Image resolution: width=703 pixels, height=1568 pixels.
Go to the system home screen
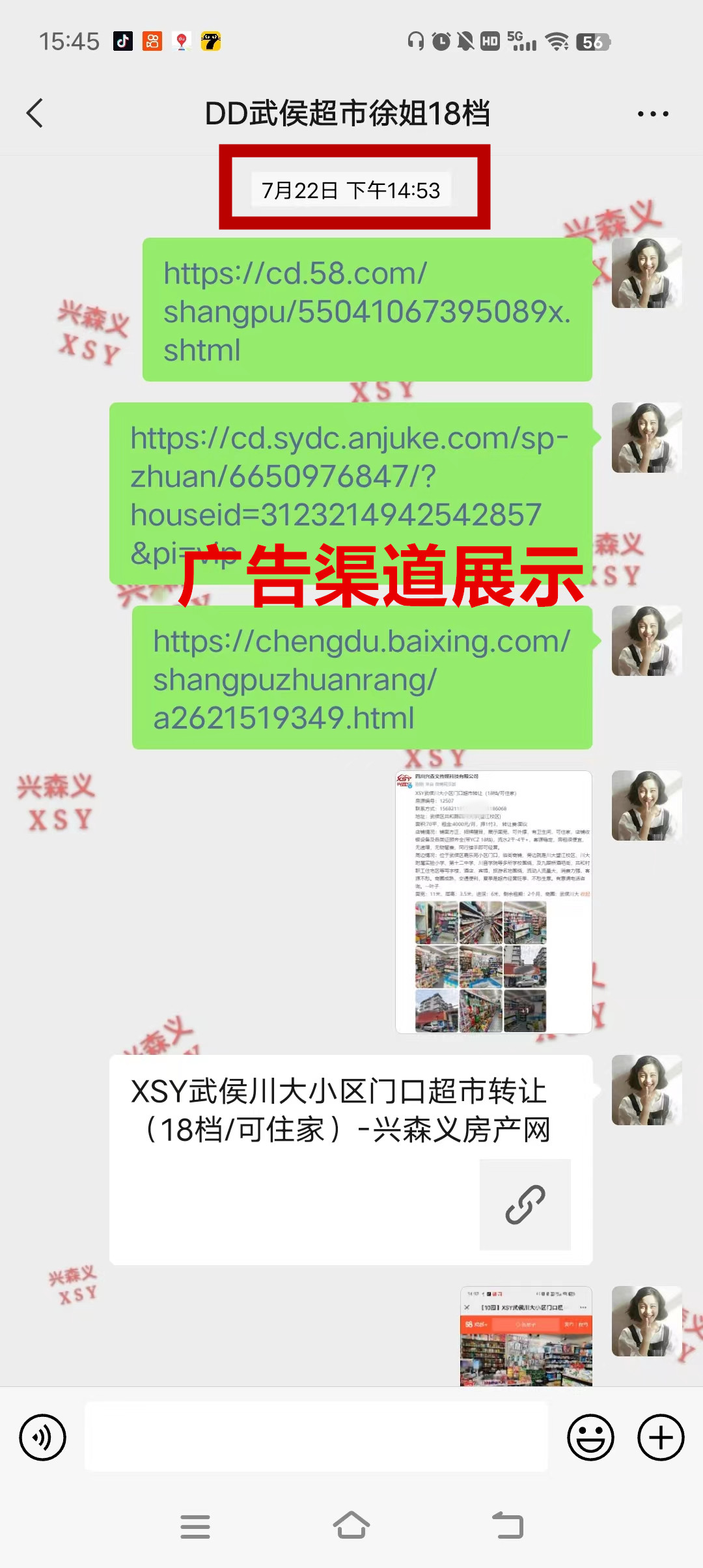[x=351, y=1525]
